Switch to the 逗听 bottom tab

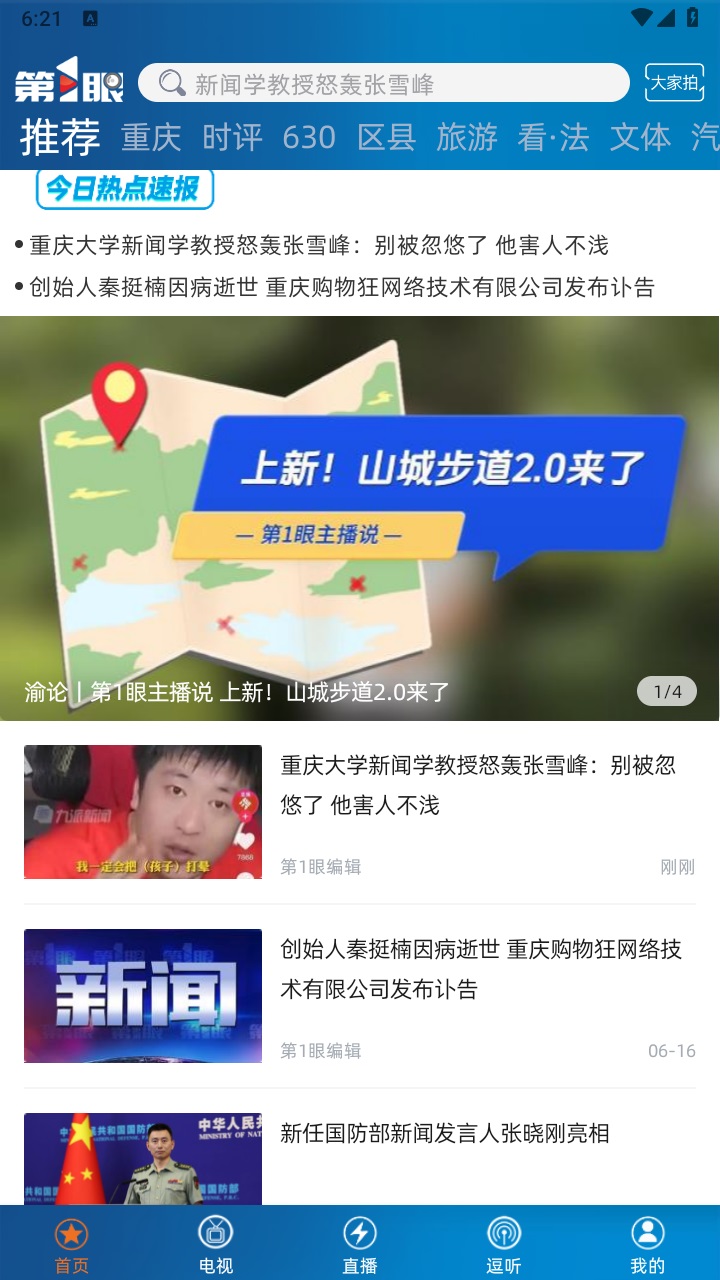point(504,1244)
